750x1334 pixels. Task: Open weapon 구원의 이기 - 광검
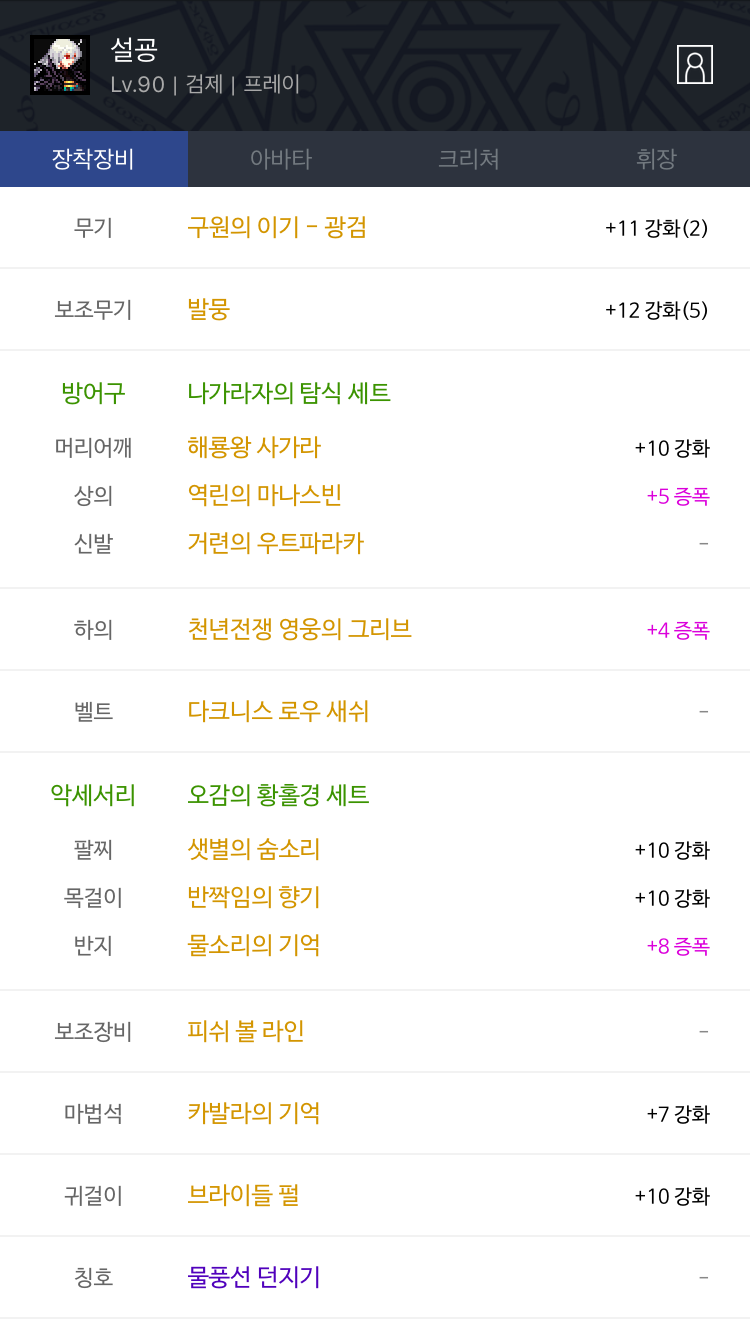pos(277,227)
